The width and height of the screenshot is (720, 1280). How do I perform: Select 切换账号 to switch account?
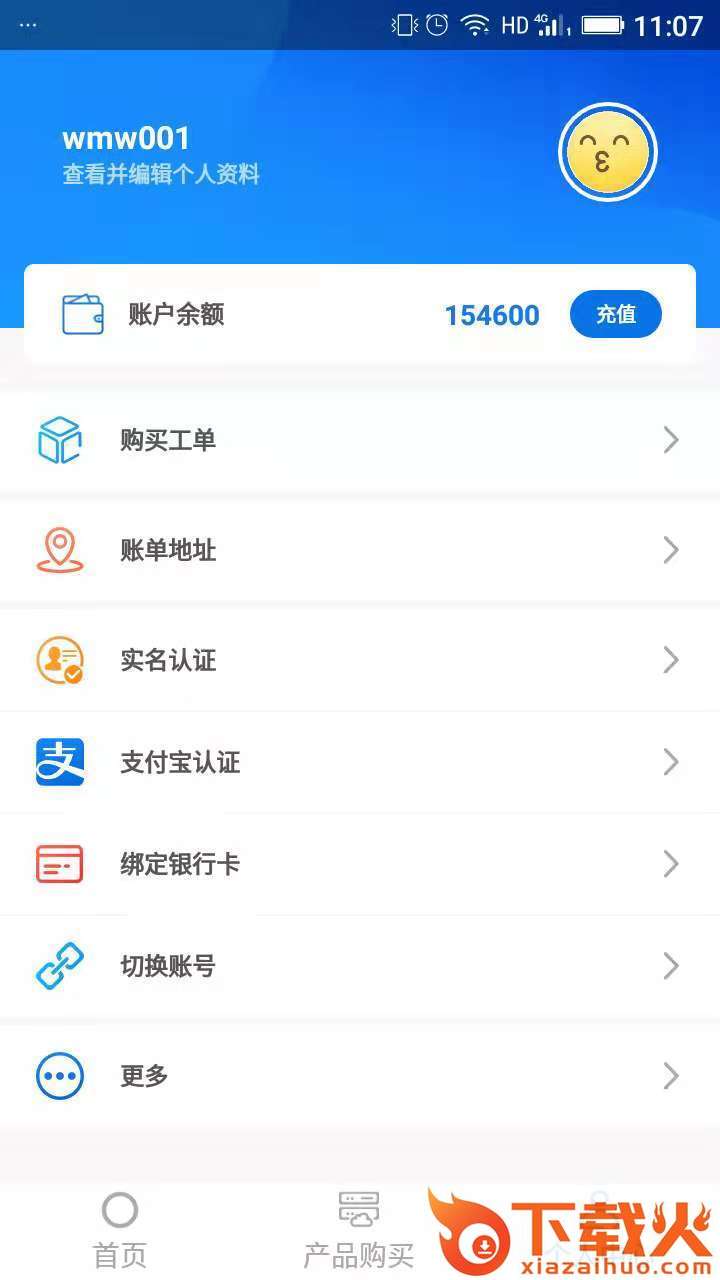pos(360,966)
